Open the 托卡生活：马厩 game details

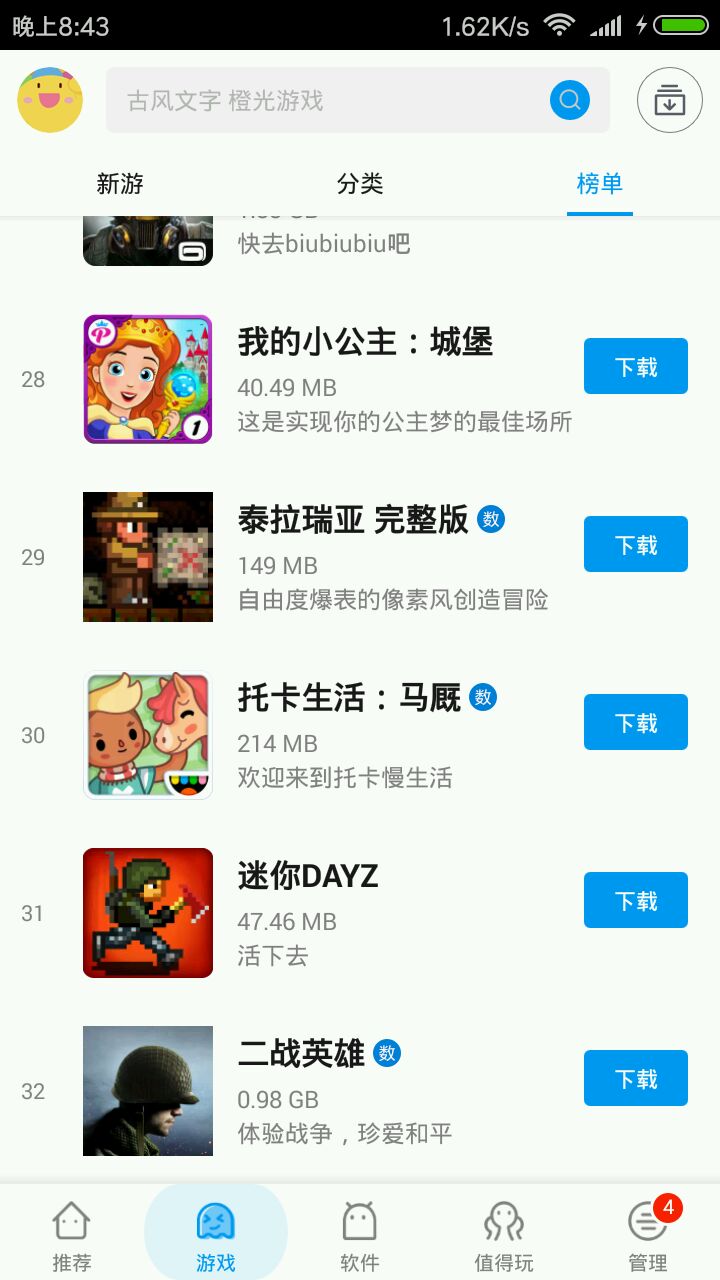(349, 699)
